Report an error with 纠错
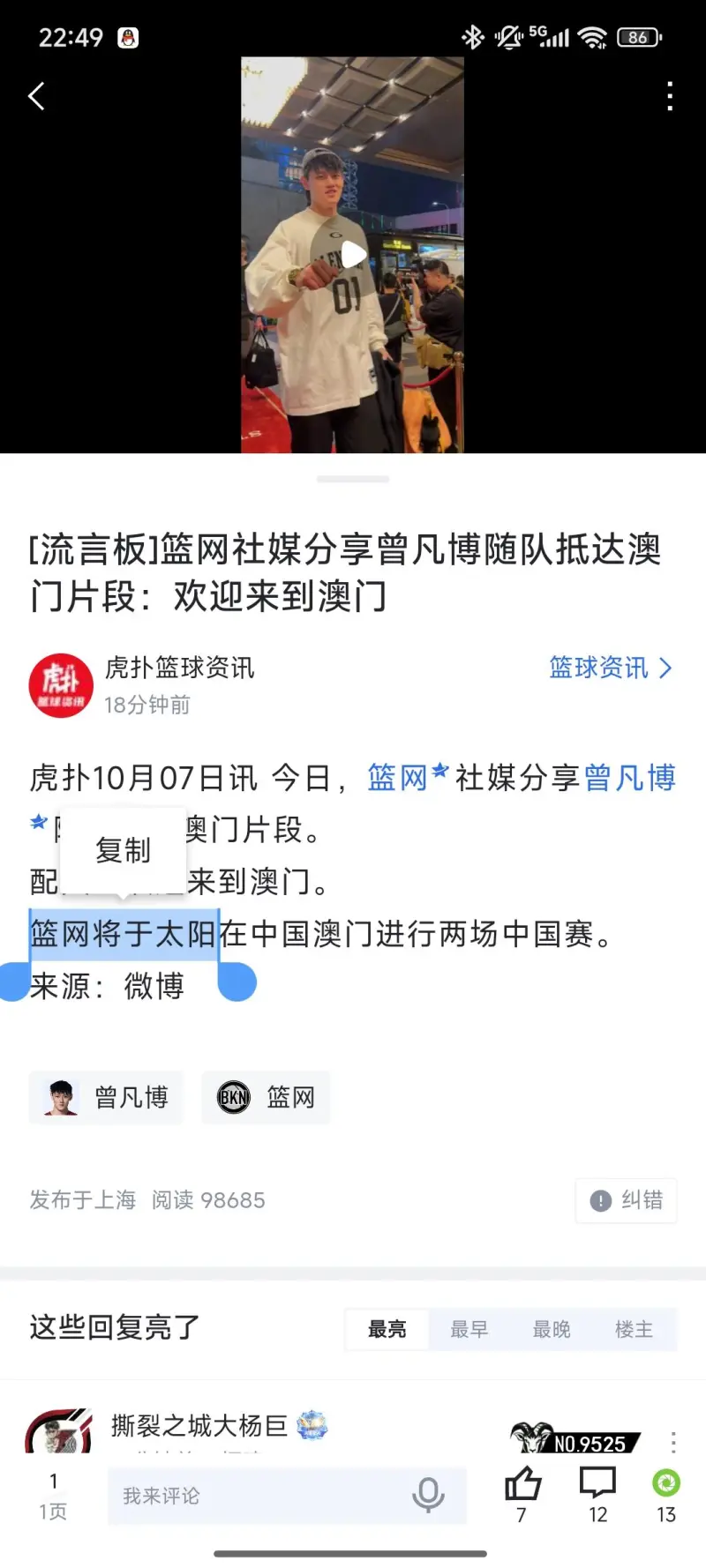706x1568 pixels. [627, 1200]
